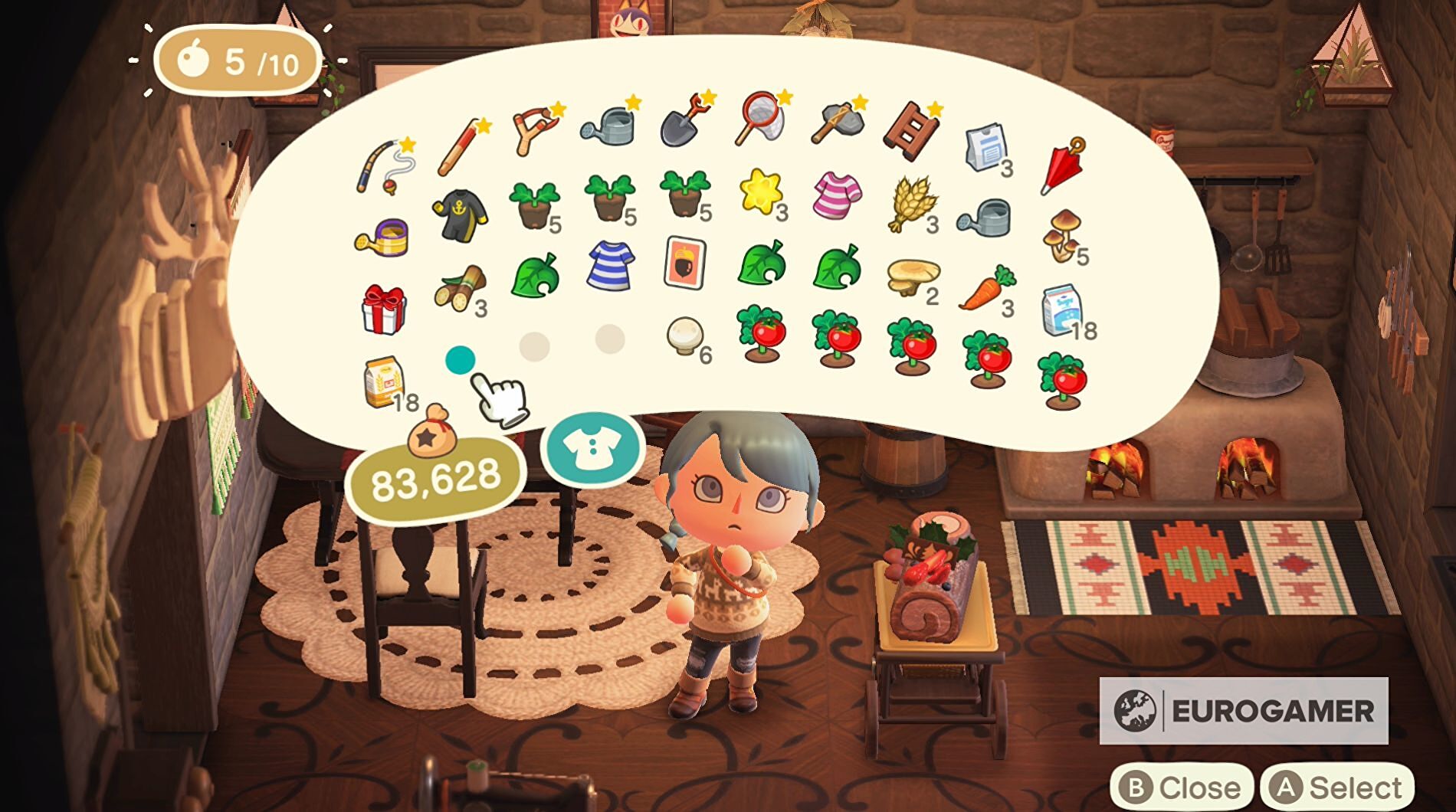Open the clothing wardrobe shirt button
The width and height of the screenshot is (1456, 812).
click(x=592, y=448)
